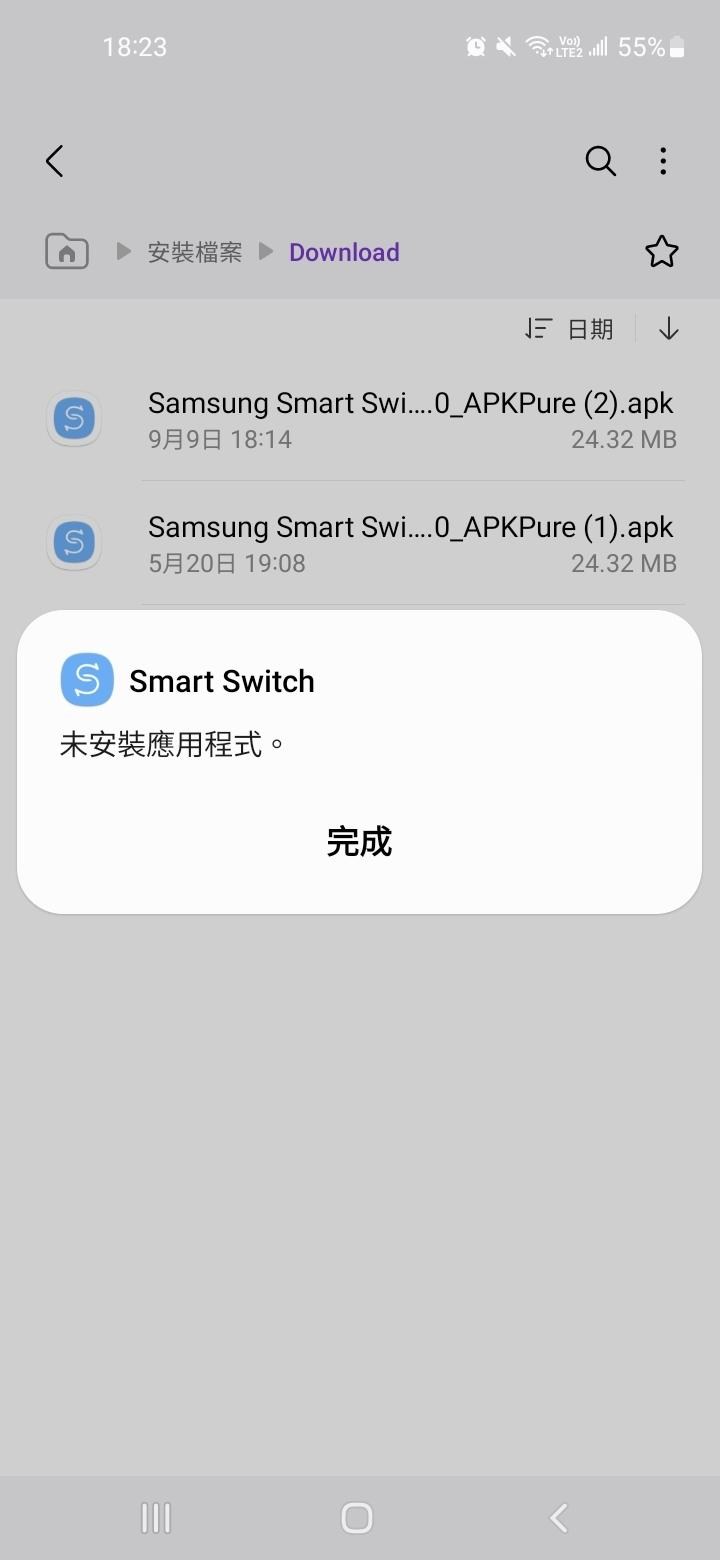The width and height of the screenshot is (720, 1560).
Task: Tap 完成 to dismiss the dialog
Action: [359, 842]
